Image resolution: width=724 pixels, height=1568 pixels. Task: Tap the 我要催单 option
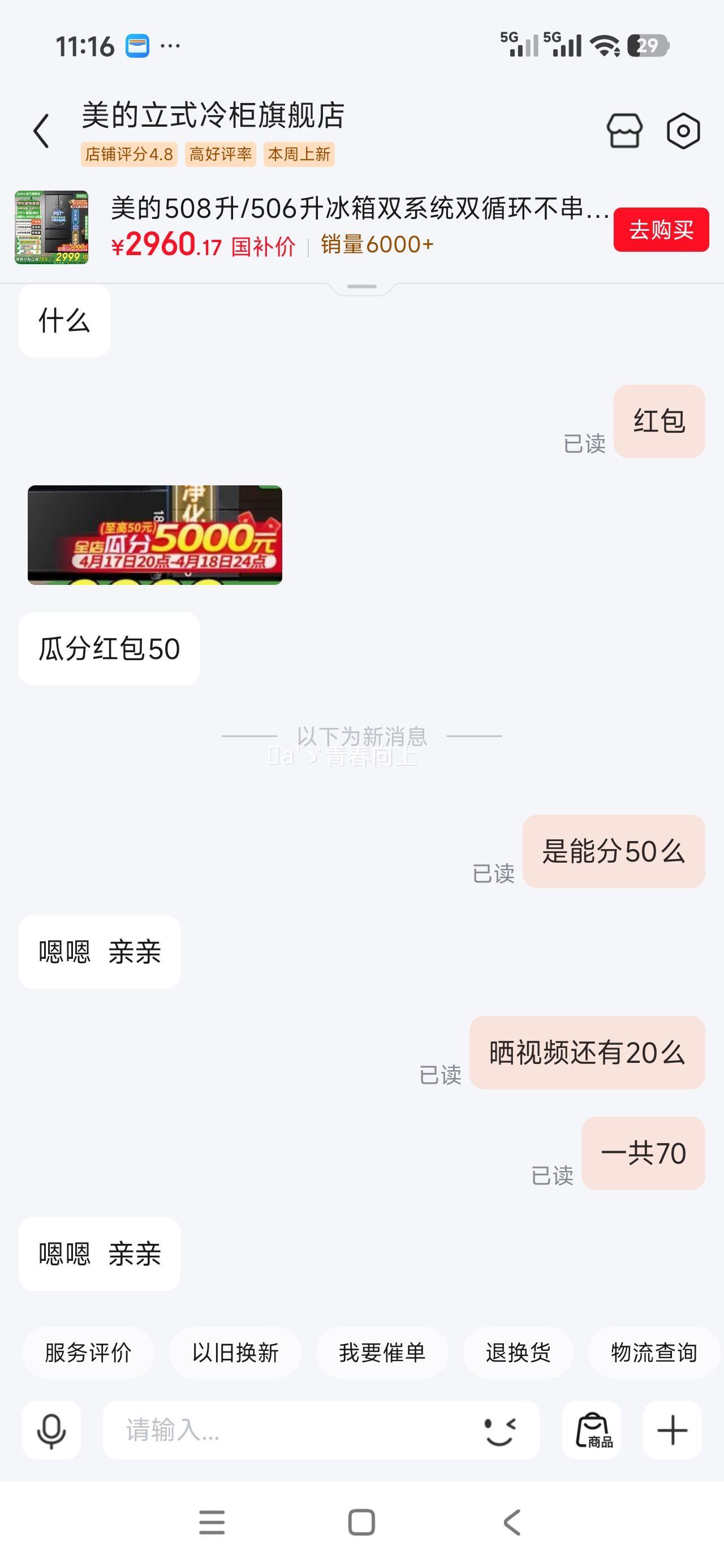click(x=382, y=1354)
